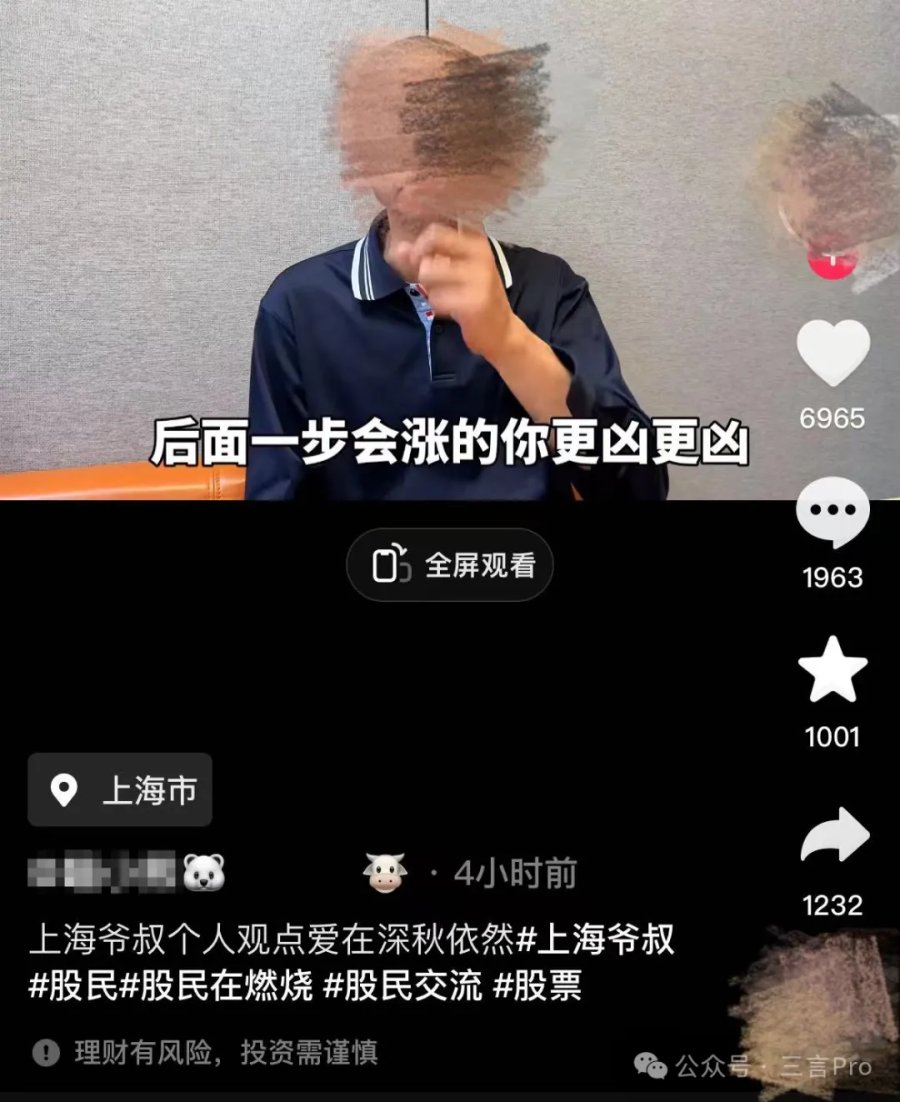Share this video using the arrow icon

pyautogui.click(x=832, y=837)
